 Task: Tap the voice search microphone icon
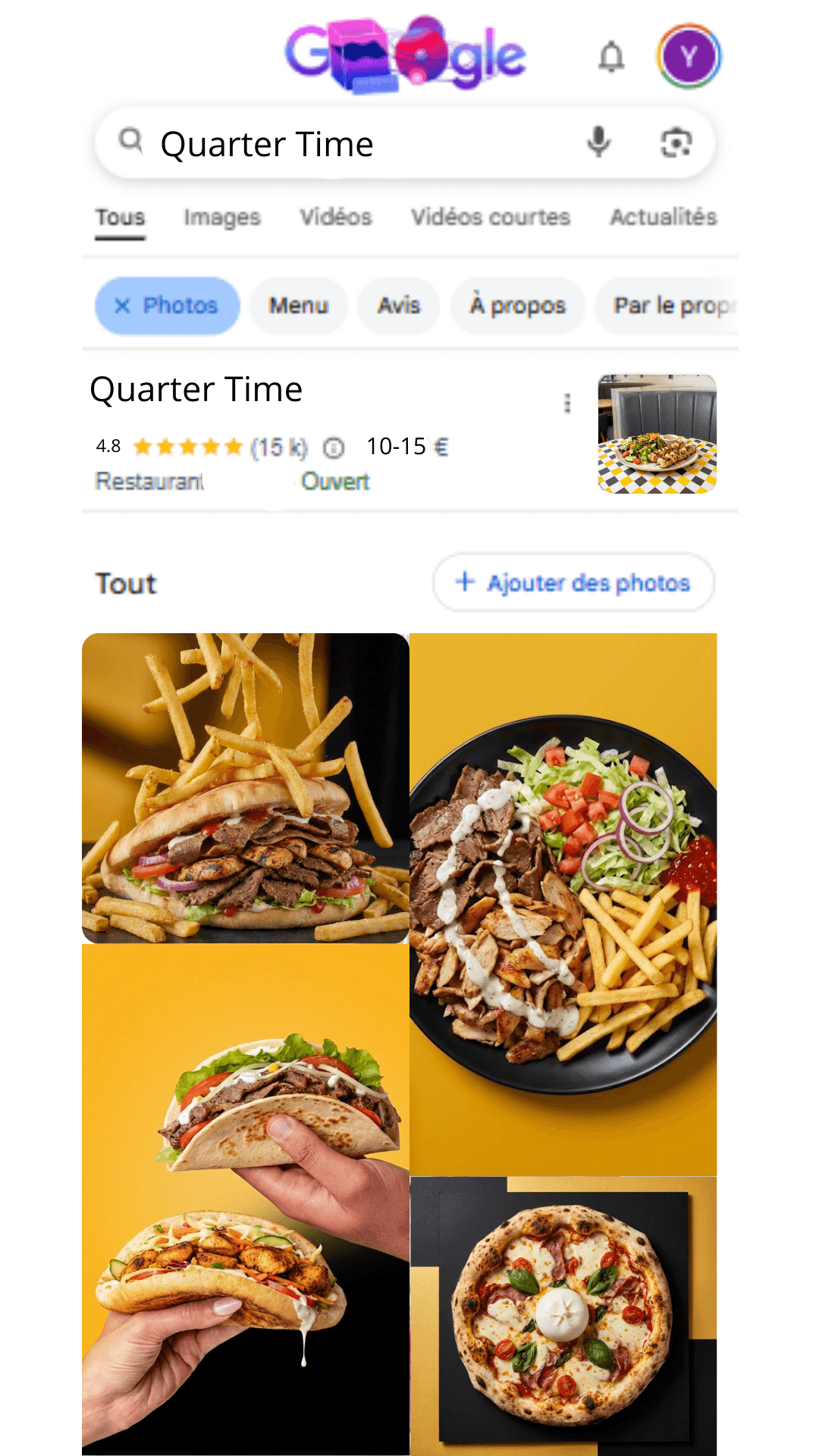pyautogui.click(x=598, y=142)
